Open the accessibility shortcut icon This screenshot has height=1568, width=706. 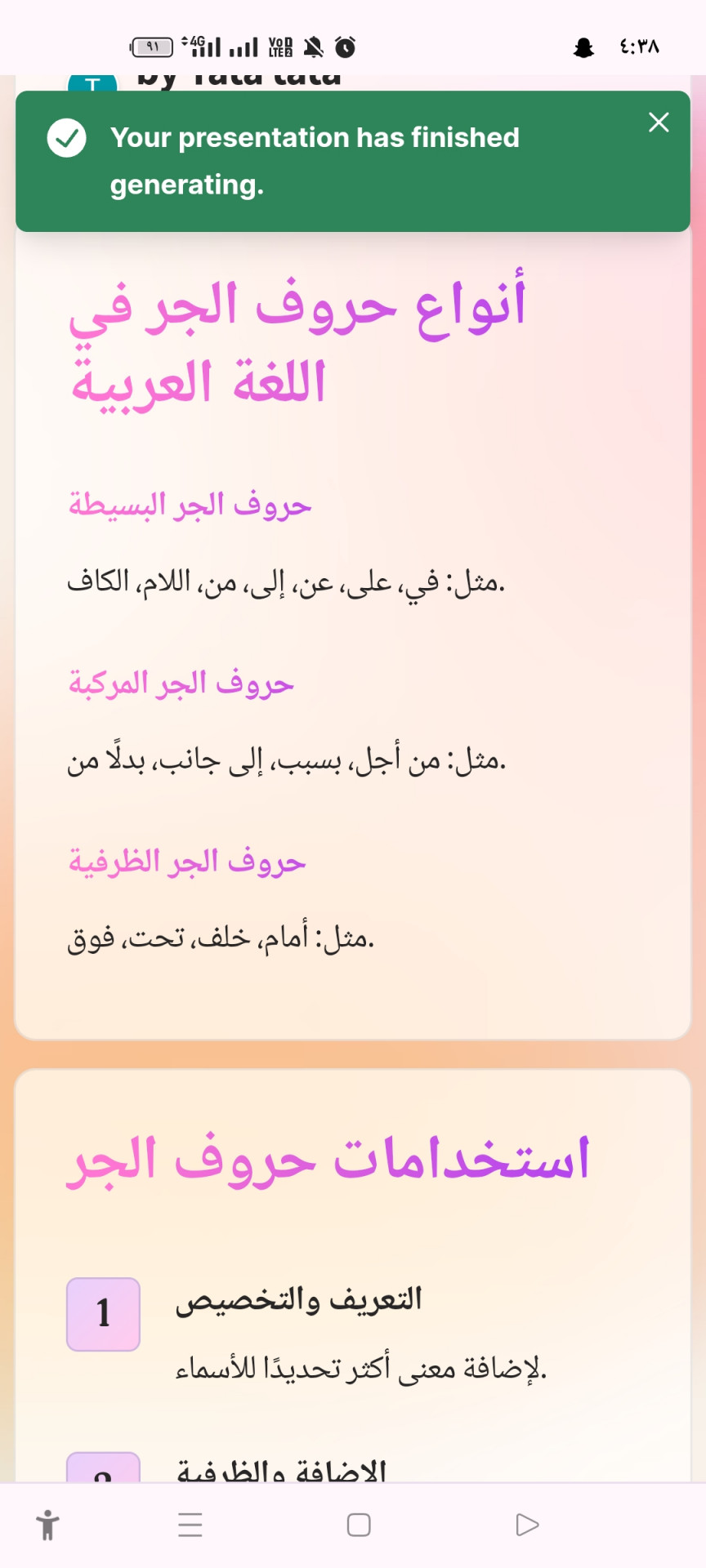pyautogui.click(x=48, y=1525)
